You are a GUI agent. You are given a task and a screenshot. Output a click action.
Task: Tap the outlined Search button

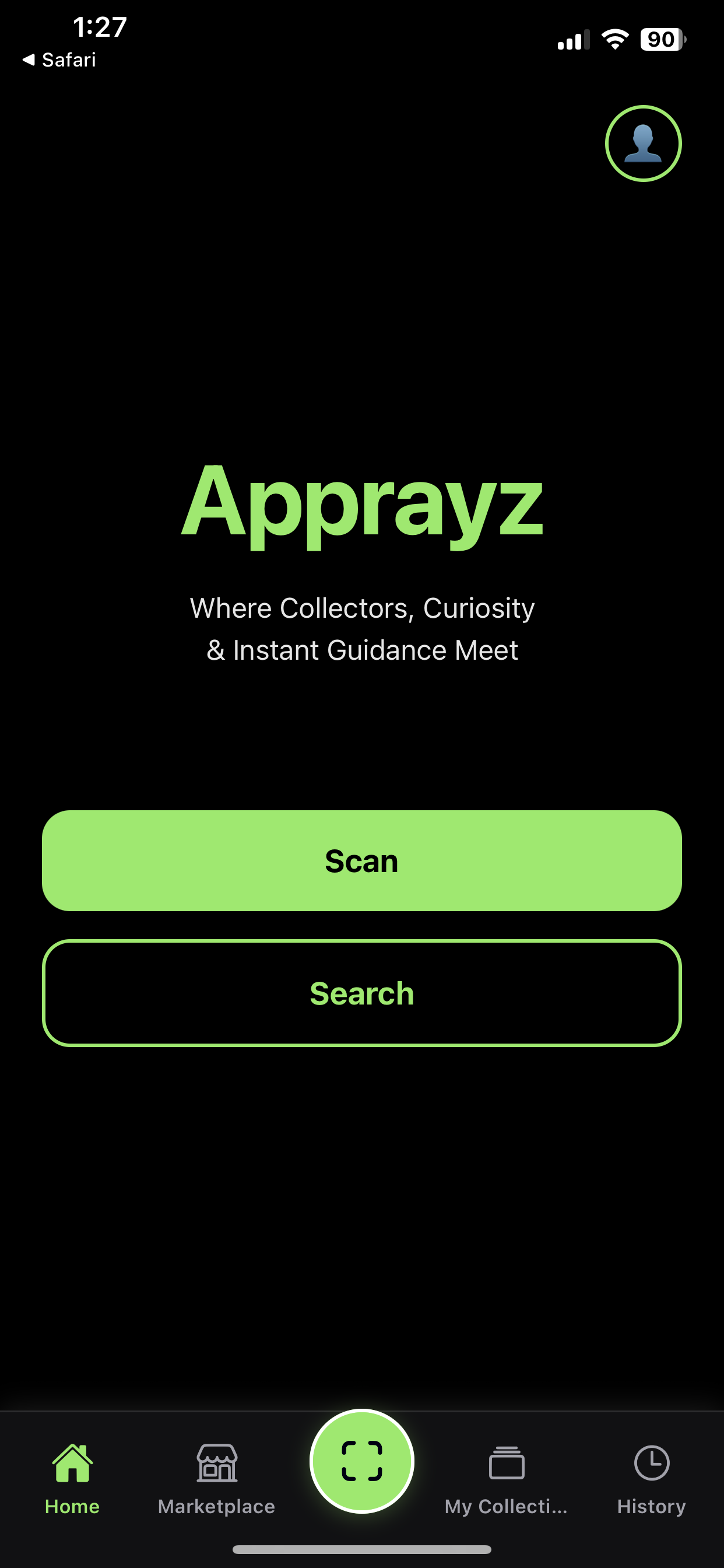click(x=361, y=993)
